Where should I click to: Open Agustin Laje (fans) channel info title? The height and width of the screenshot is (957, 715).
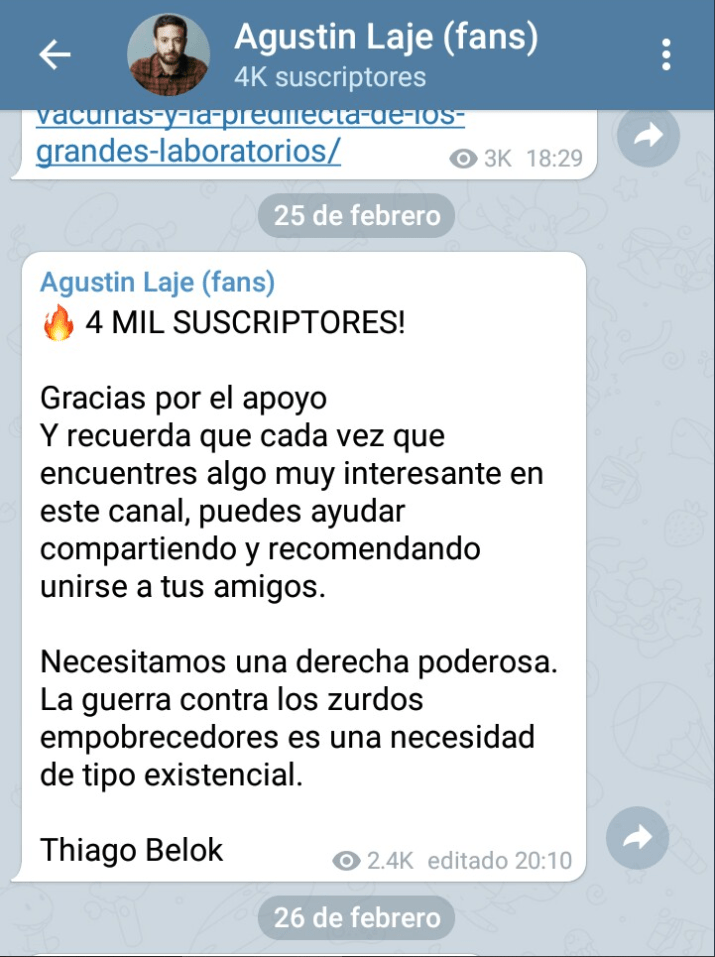[386, 37]
